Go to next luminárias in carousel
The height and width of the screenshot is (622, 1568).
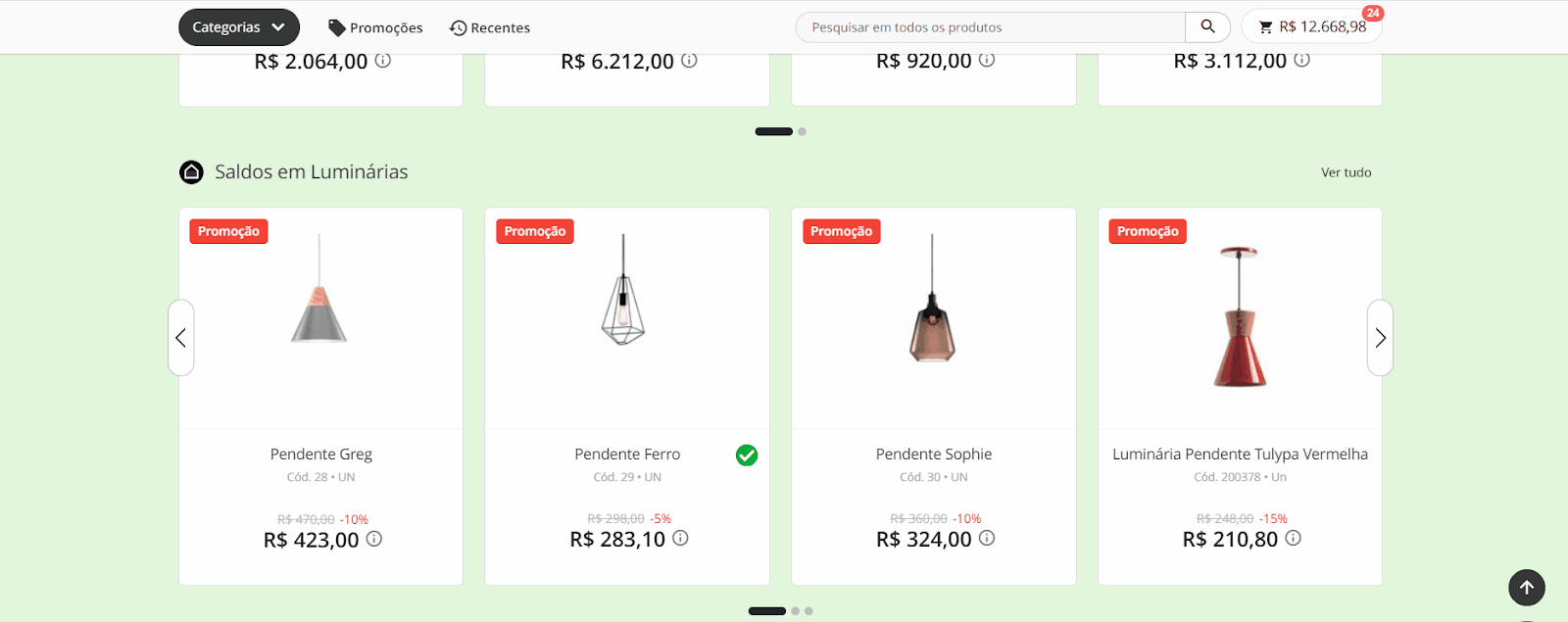pyautogui.click(x=1380, y=338)
